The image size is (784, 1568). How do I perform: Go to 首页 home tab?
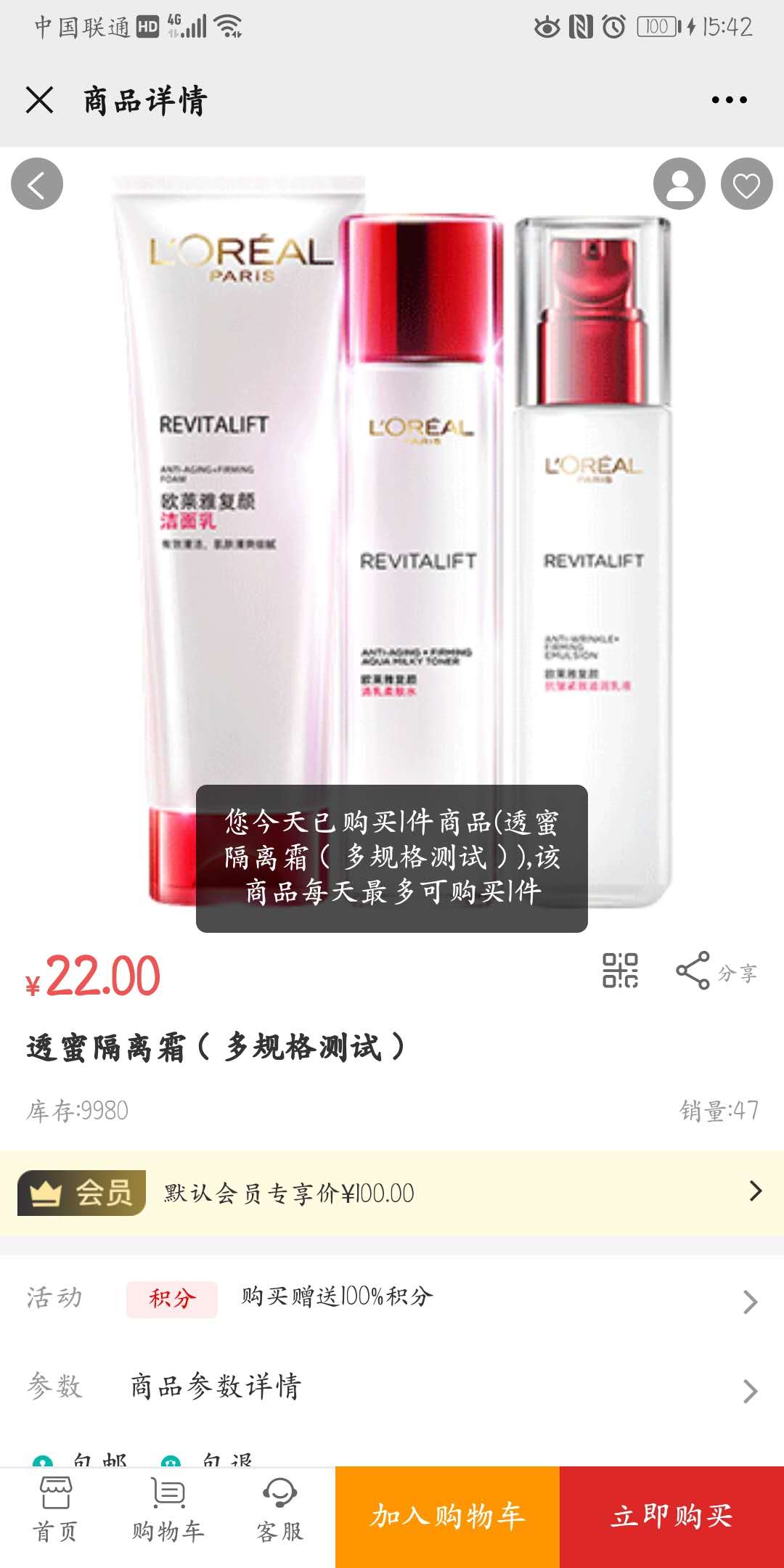55,1514
